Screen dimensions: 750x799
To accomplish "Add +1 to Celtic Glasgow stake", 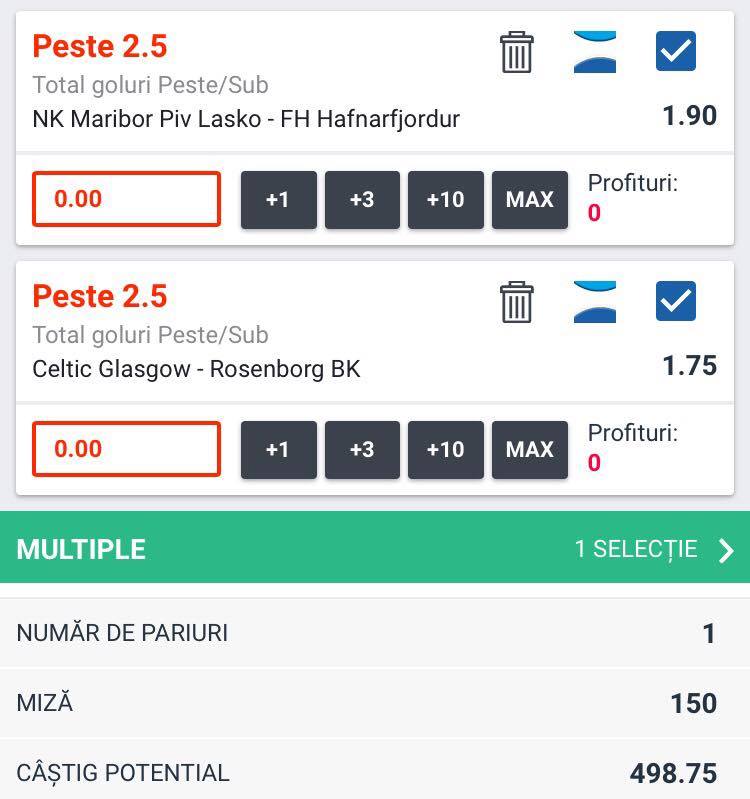I will pos(279,450).
